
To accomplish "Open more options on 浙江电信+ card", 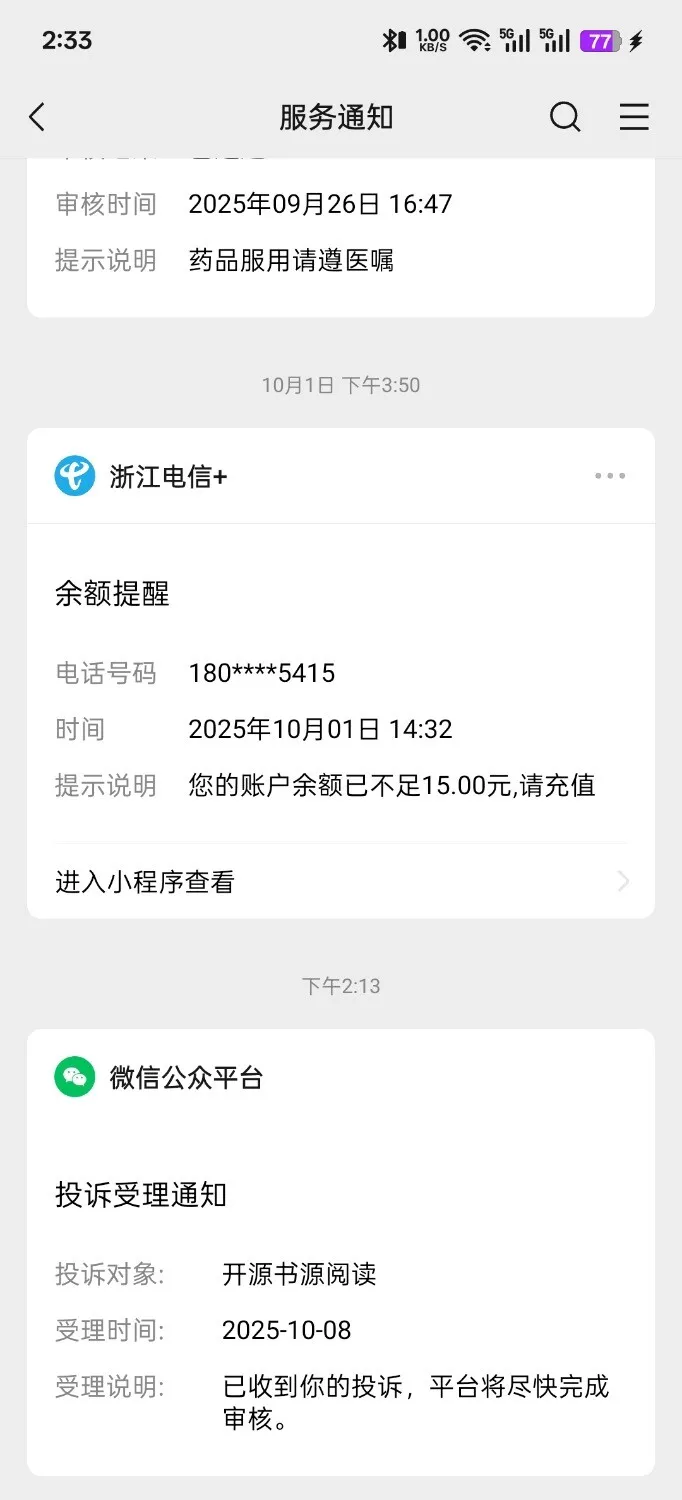I will coord(610,476).
